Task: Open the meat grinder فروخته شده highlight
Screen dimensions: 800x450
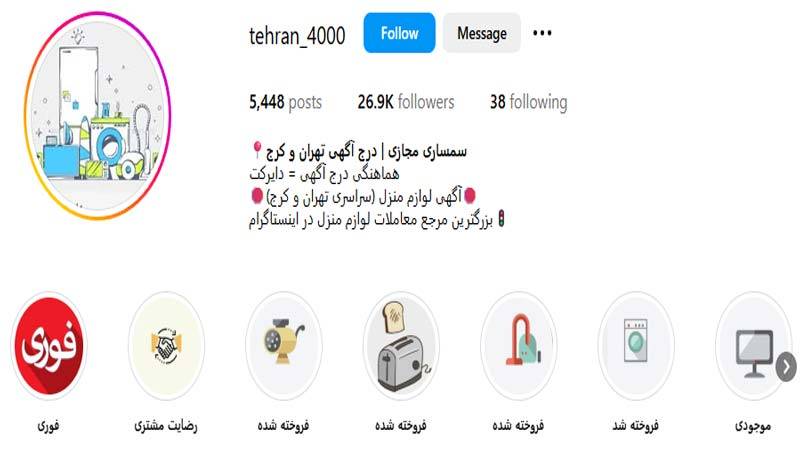Action: [284, 346]
